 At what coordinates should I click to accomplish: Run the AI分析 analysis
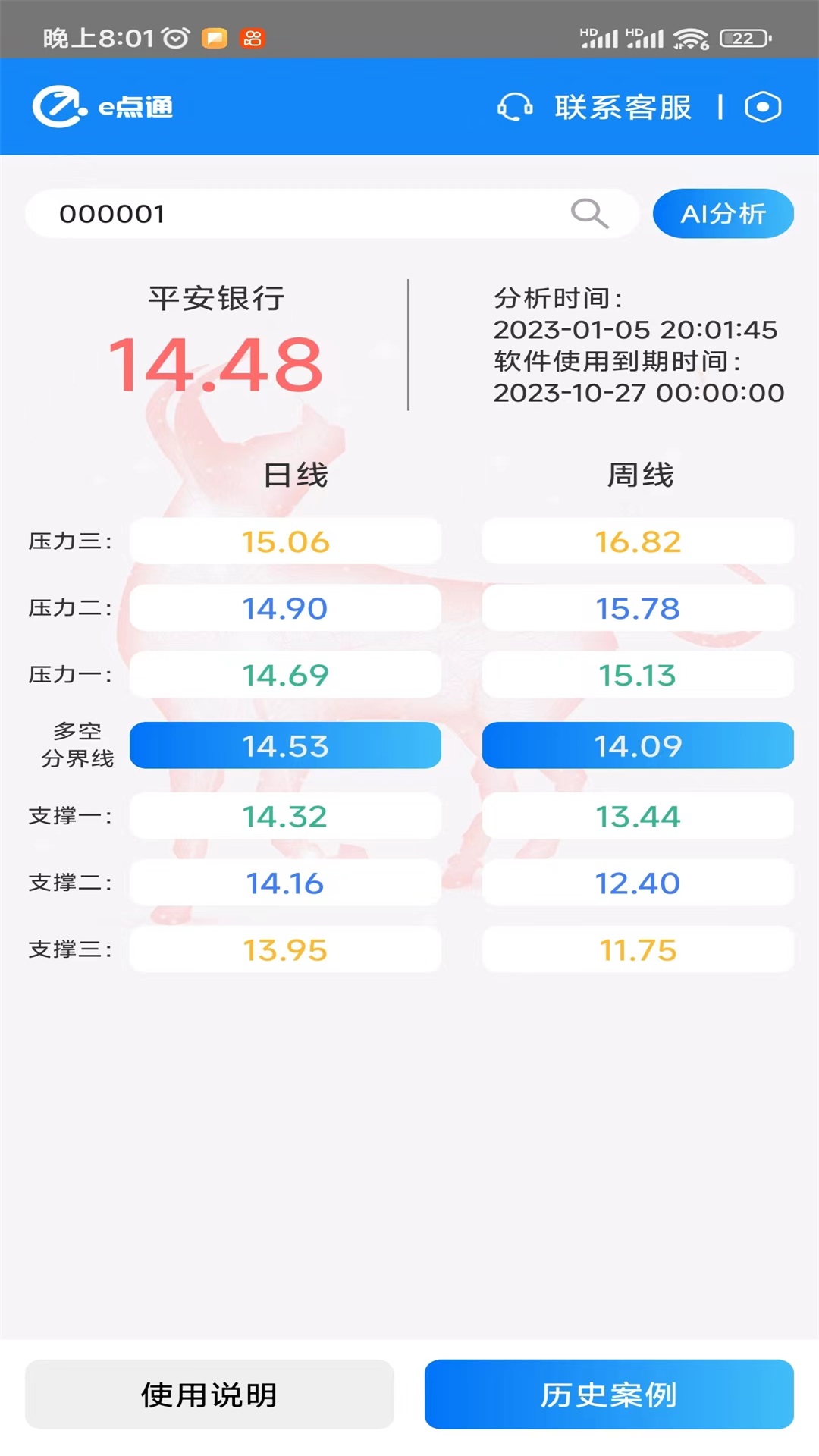coord(723,214)
